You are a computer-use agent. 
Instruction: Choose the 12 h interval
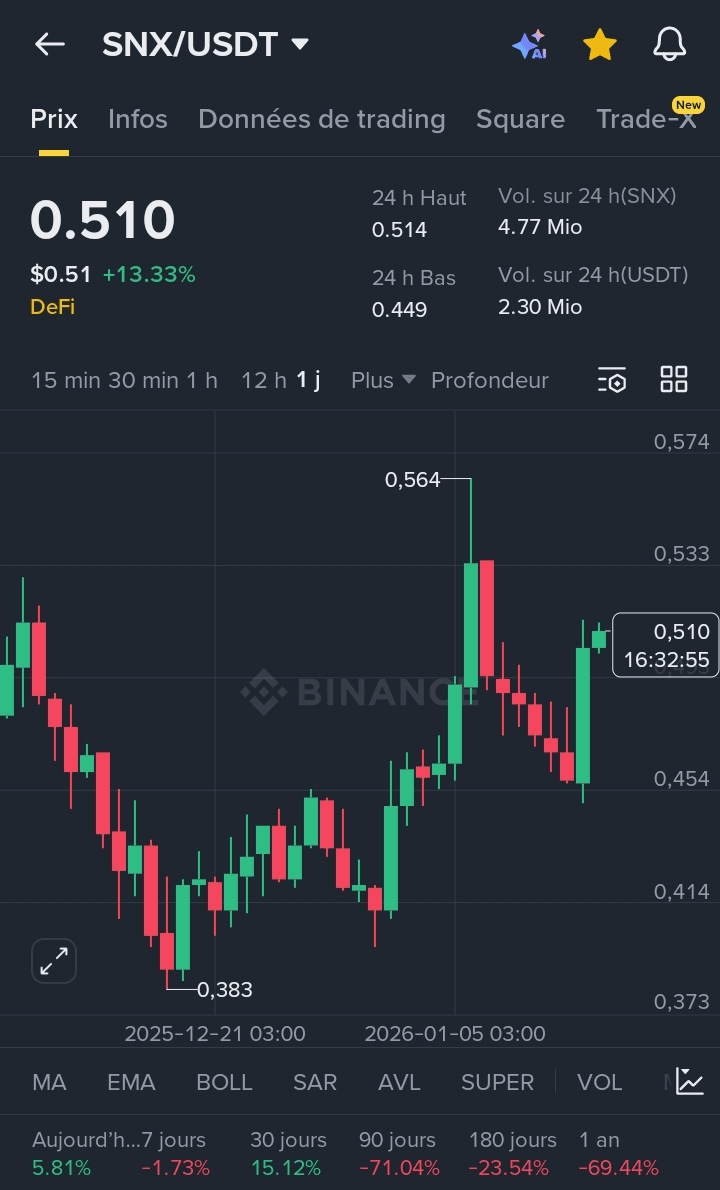coord(264,381)
